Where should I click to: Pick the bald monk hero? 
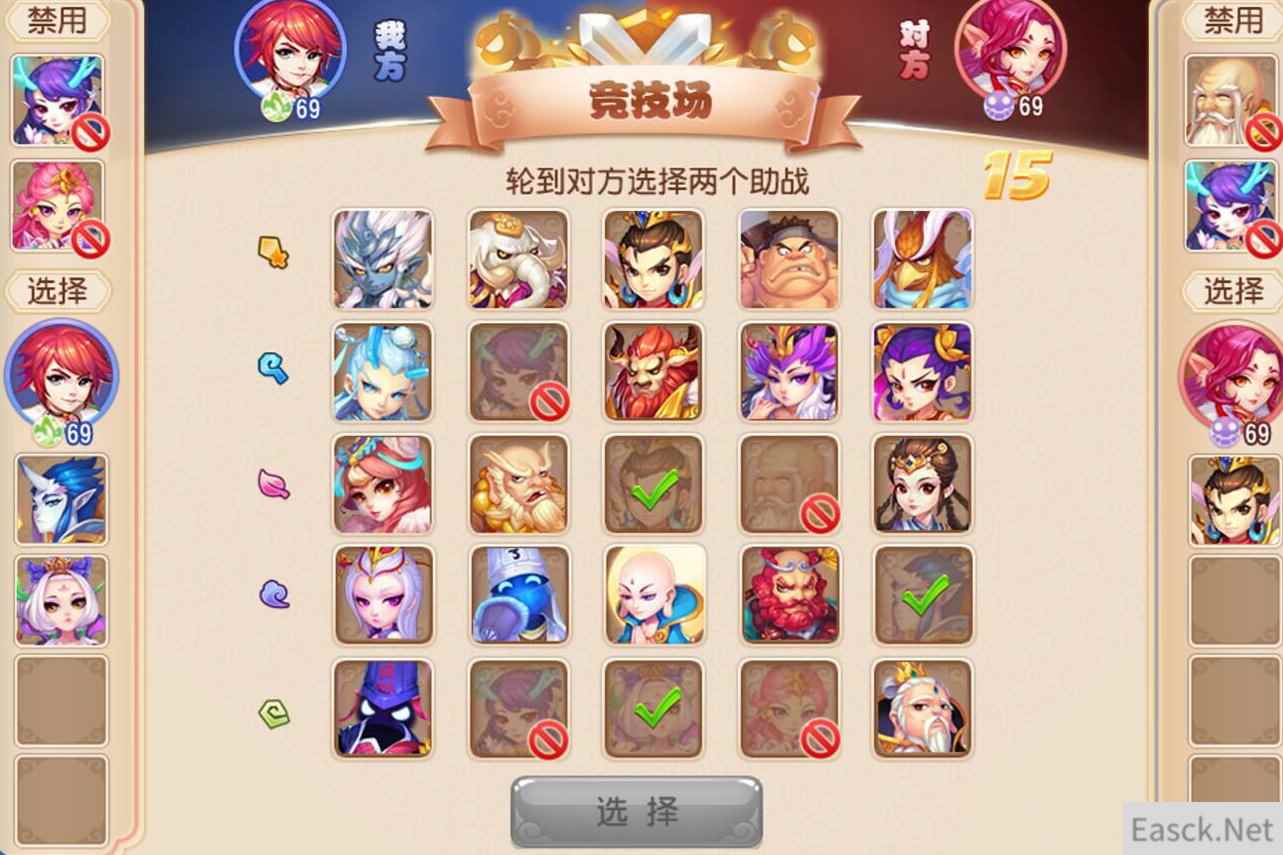[653, 595]
